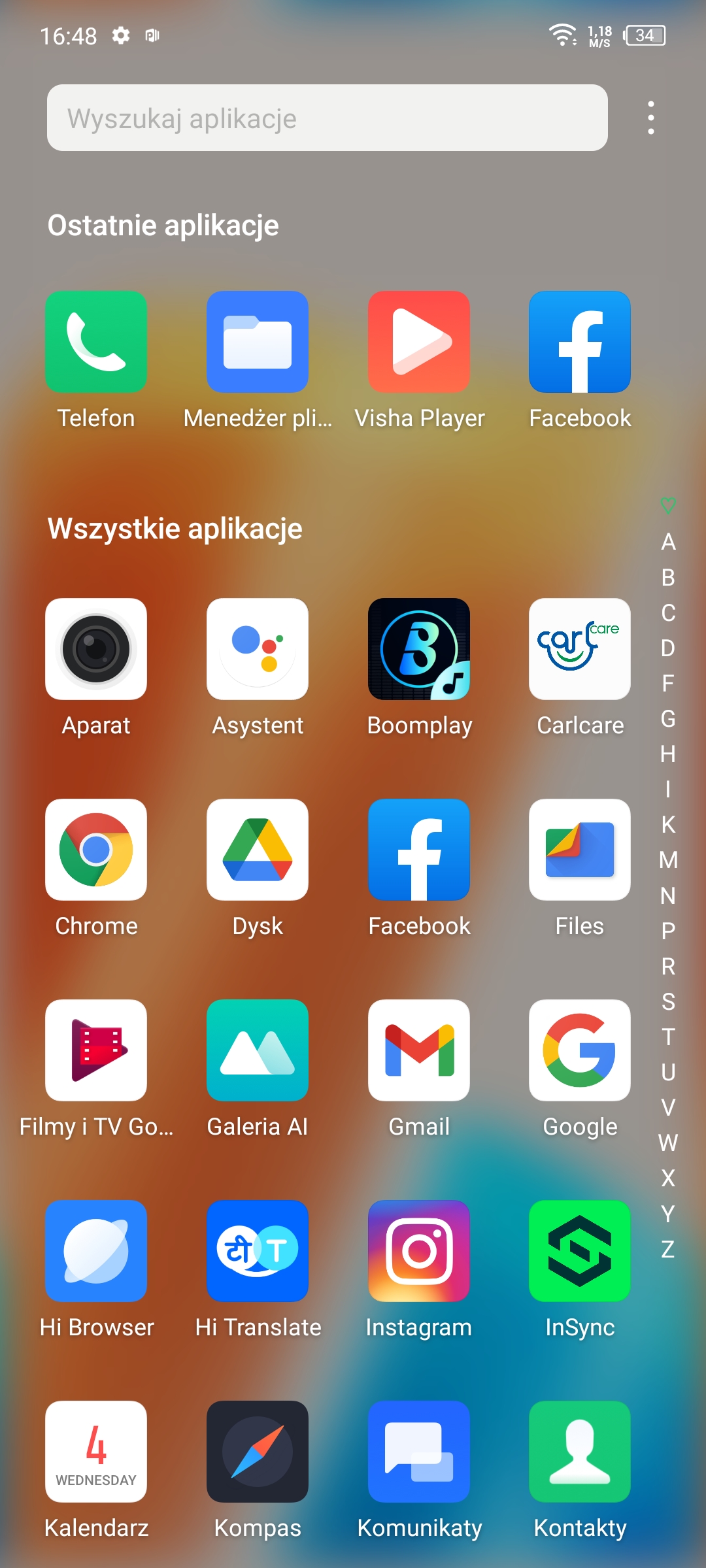Open Boomplay music app
Image resolution: width=706 pixels, height=1568 pixels.
(x=419, y=649)
